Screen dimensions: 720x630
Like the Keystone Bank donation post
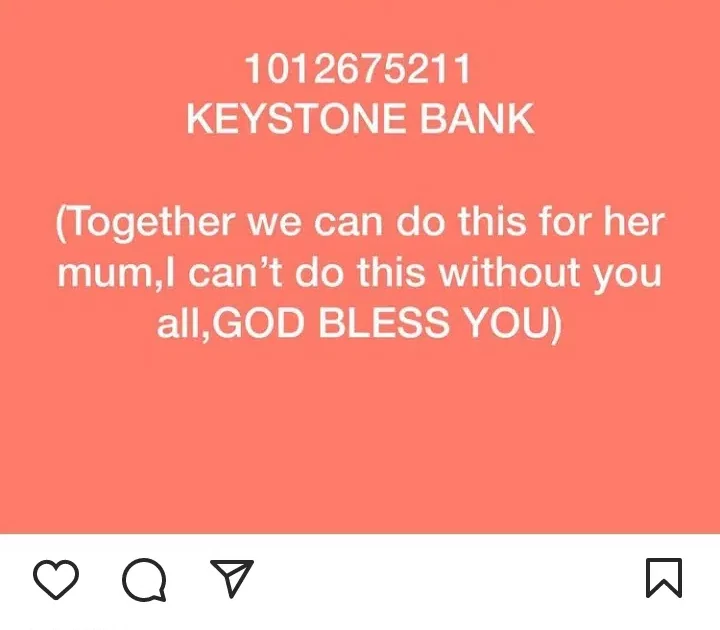[56, 579]
